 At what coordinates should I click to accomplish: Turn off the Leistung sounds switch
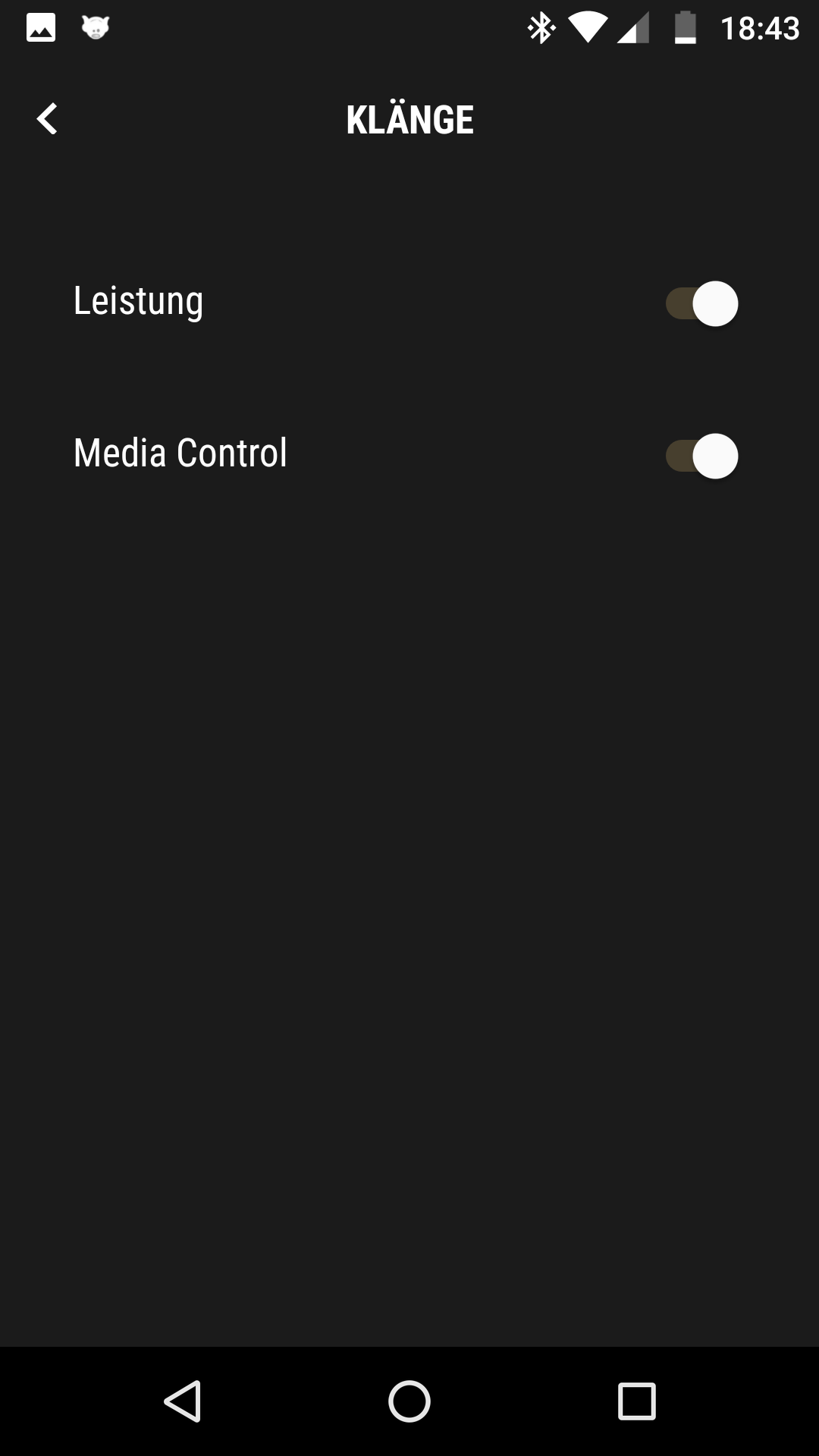pyautogui.click(x=701, y=304)
